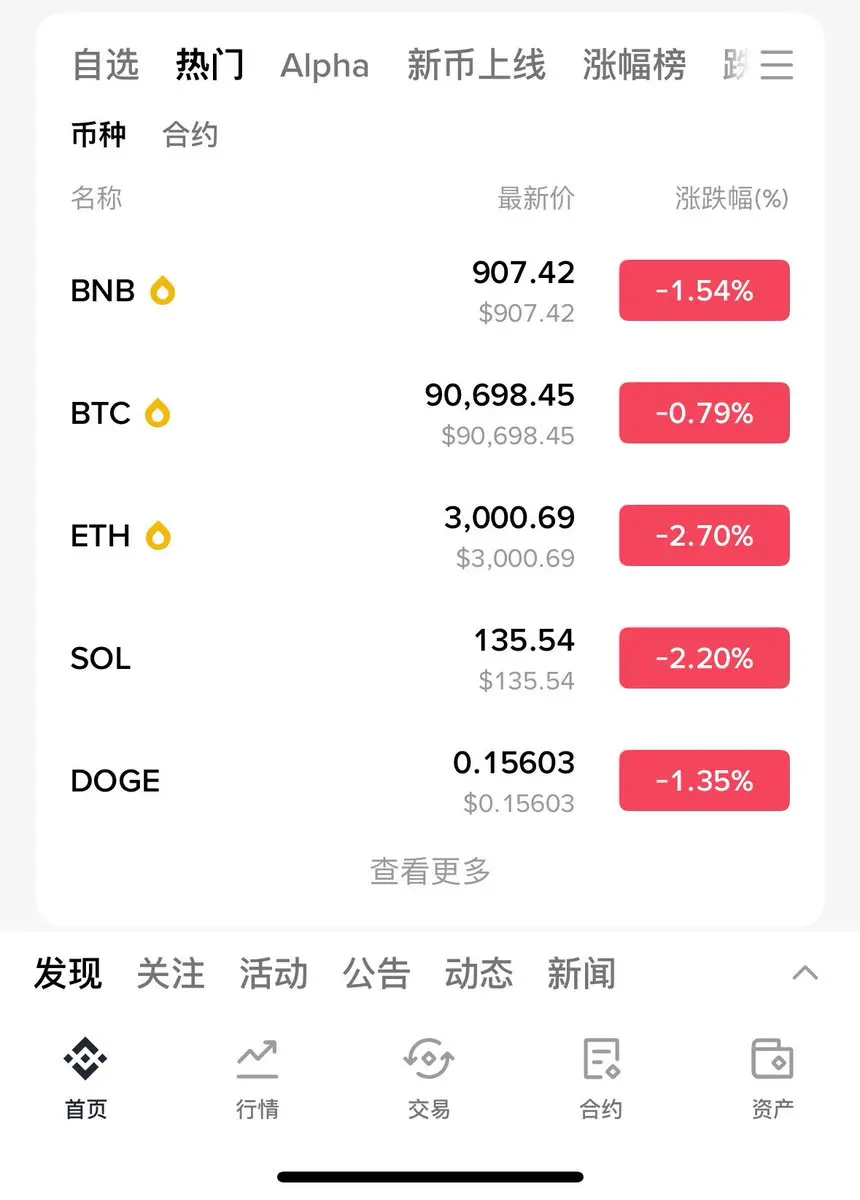860x1200 pixels.
Task: Switch to the 公告 feed tab
Action: 376,973
